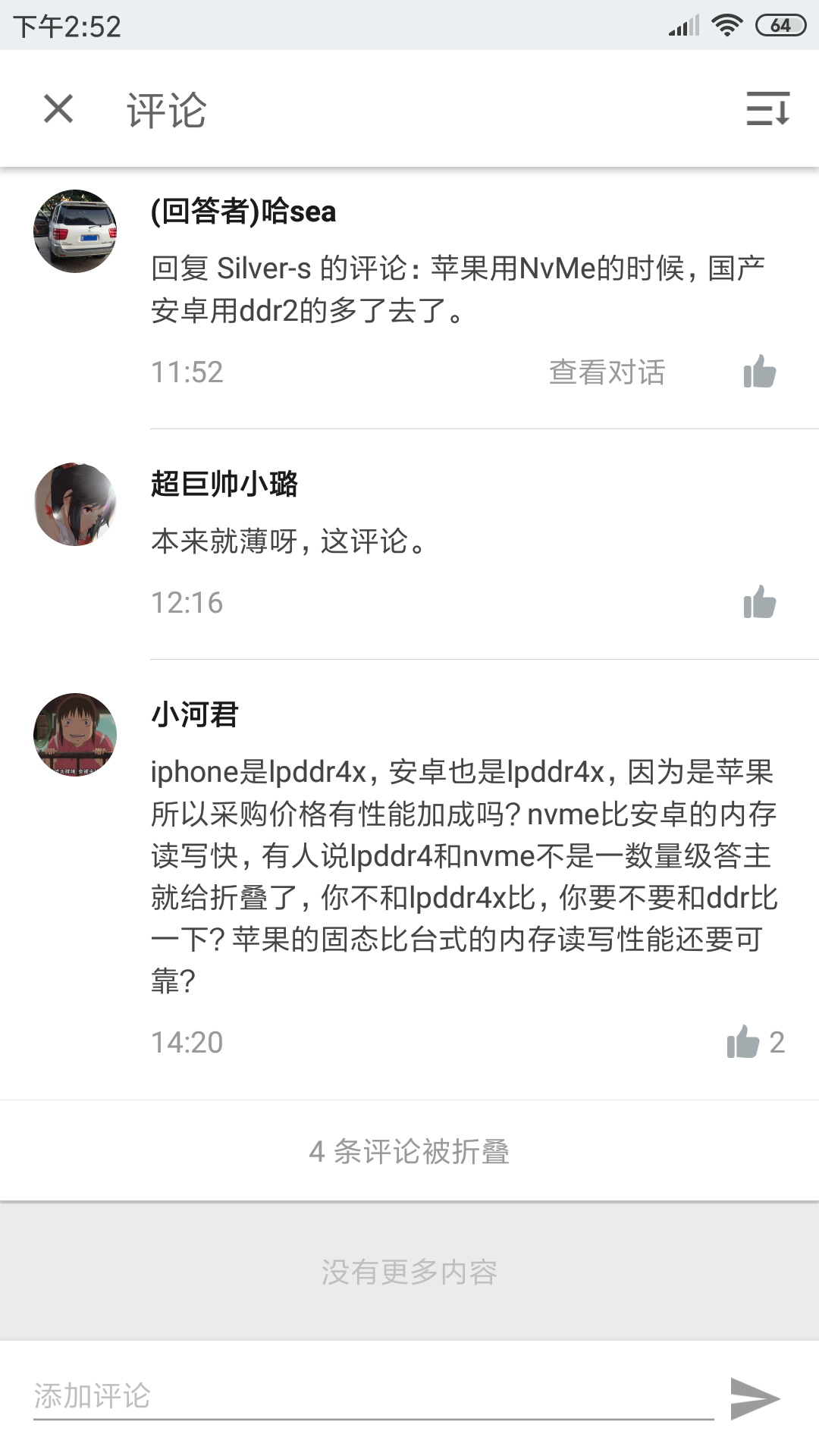Screen dimensions: 819x1456
Task: Open the comment sort order icon
Action: (x=767, y=108)
